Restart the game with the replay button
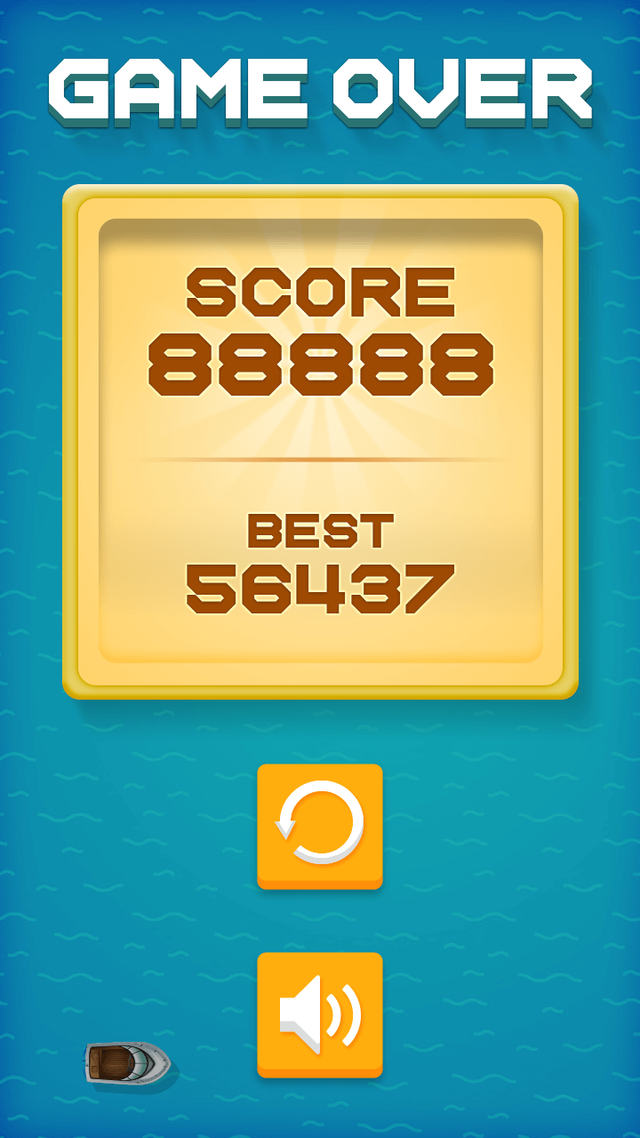The image size is (640, 1138). 320,826
